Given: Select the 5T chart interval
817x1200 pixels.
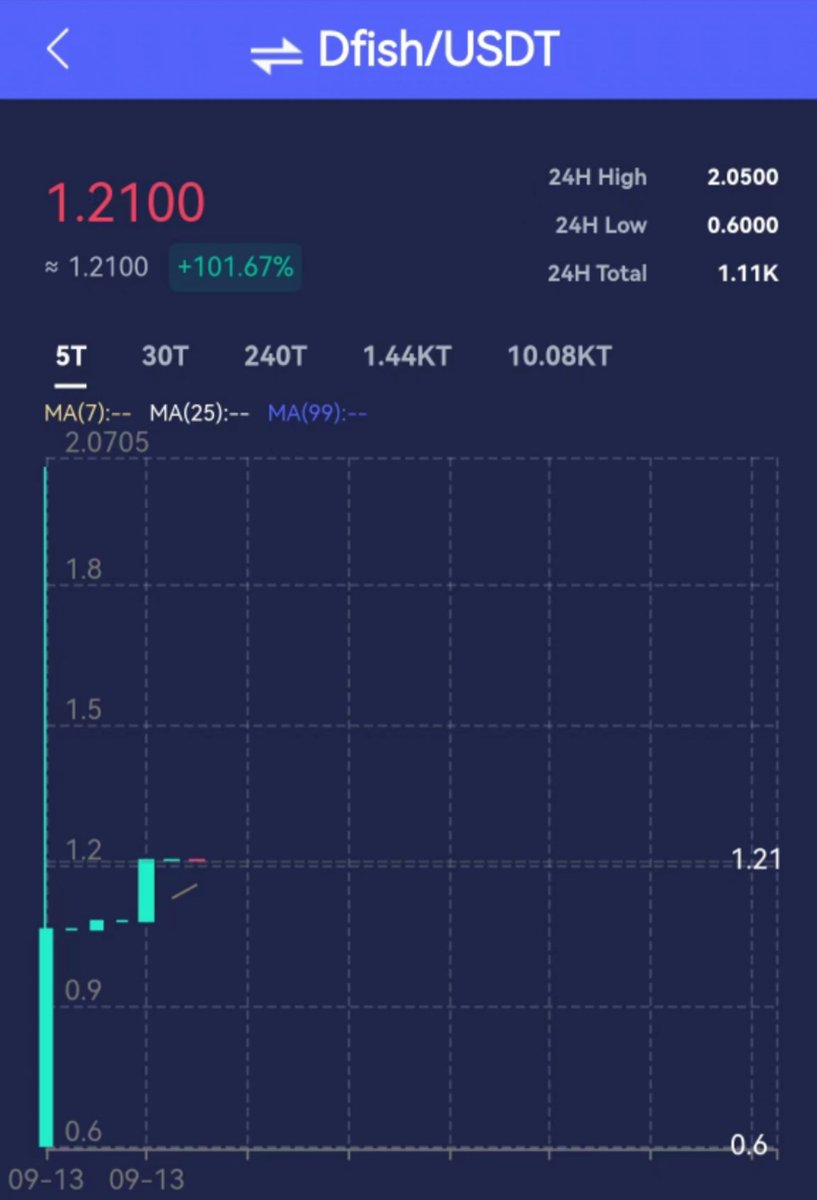Looking at the screenshot, I should pyautogui.click(x=70, y=356).
